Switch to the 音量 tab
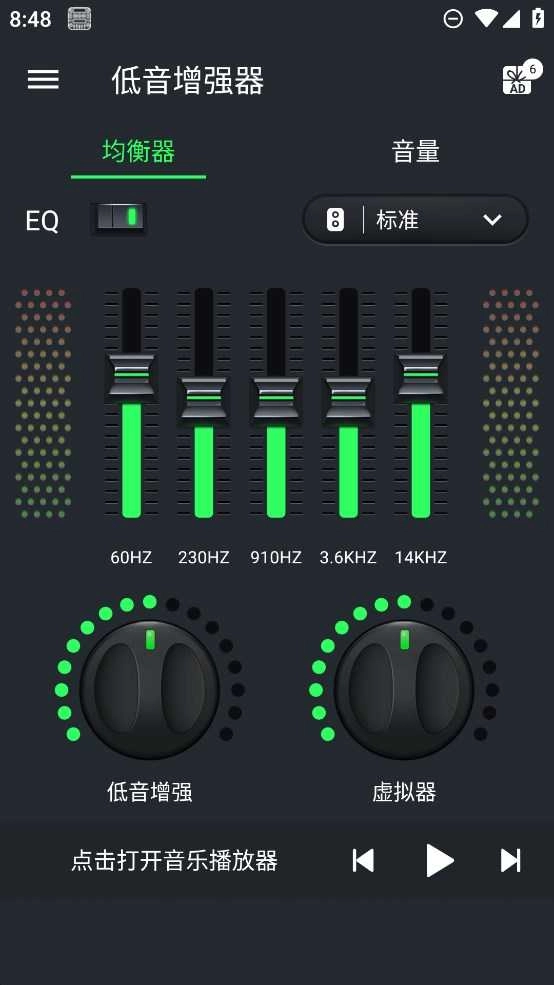 tap(415, 151)
